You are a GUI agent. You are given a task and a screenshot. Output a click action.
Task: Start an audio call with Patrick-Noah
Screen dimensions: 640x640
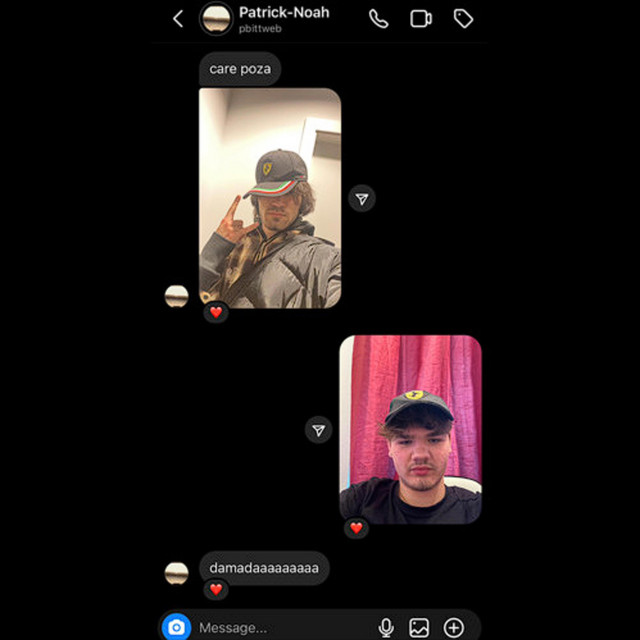pos(378,19)
